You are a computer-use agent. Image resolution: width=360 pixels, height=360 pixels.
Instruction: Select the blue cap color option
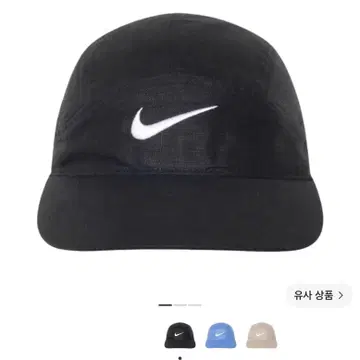(220, 335)
